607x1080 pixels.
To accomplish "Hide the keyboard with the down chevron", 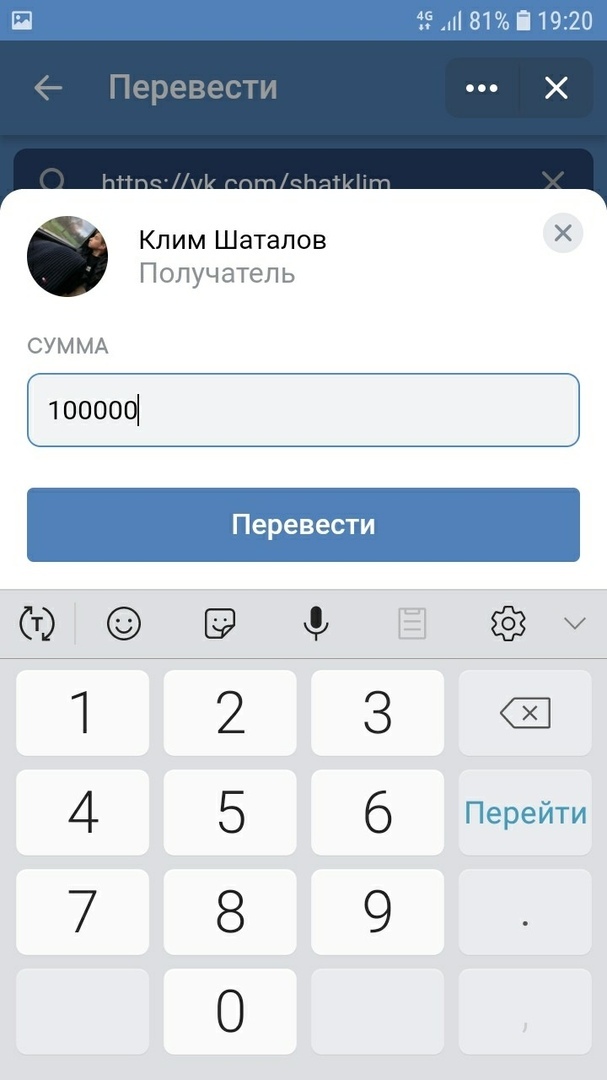I will 574,624.
